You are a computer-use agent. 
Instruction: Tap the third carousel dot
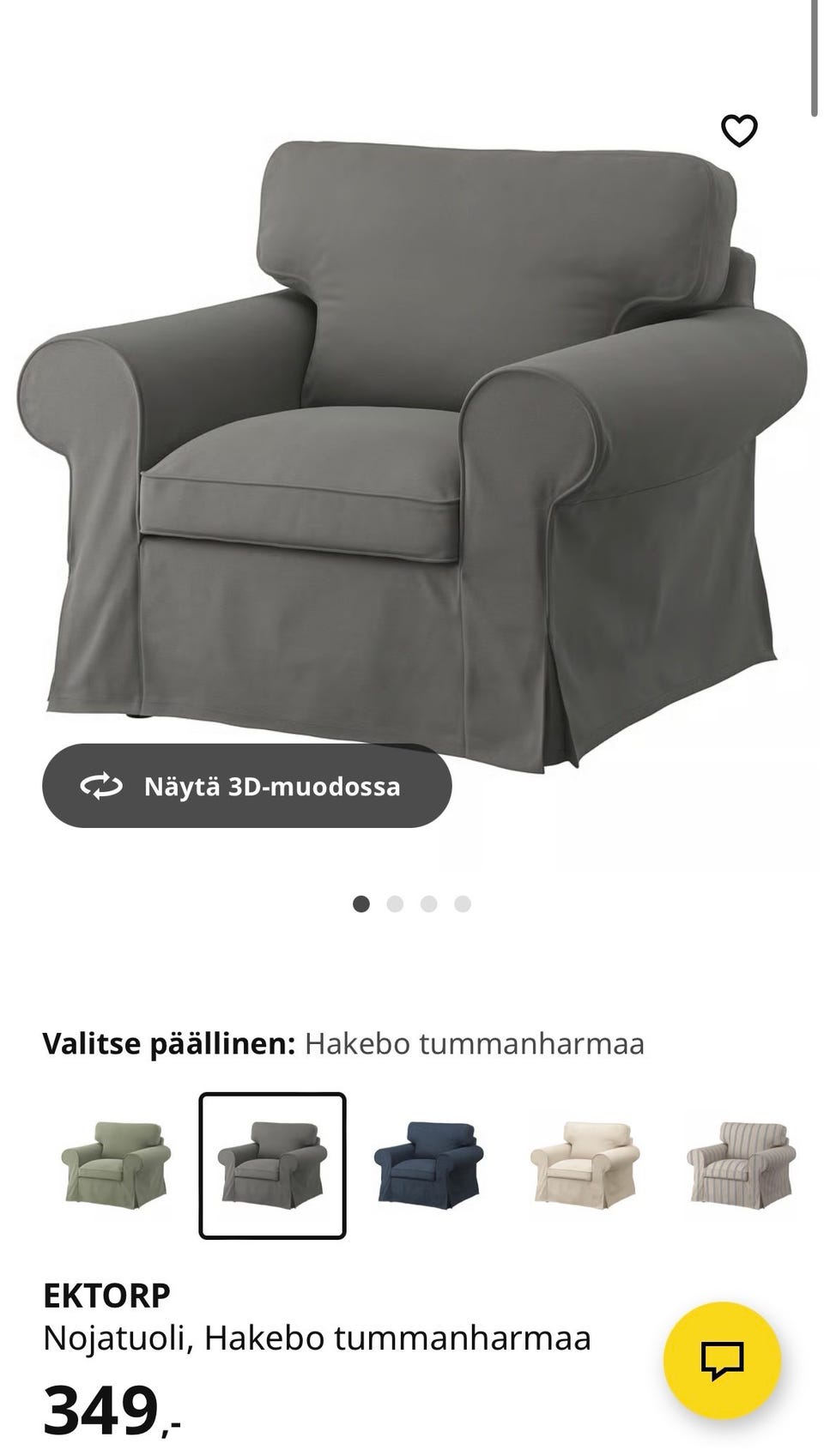[x=430, y=903]
